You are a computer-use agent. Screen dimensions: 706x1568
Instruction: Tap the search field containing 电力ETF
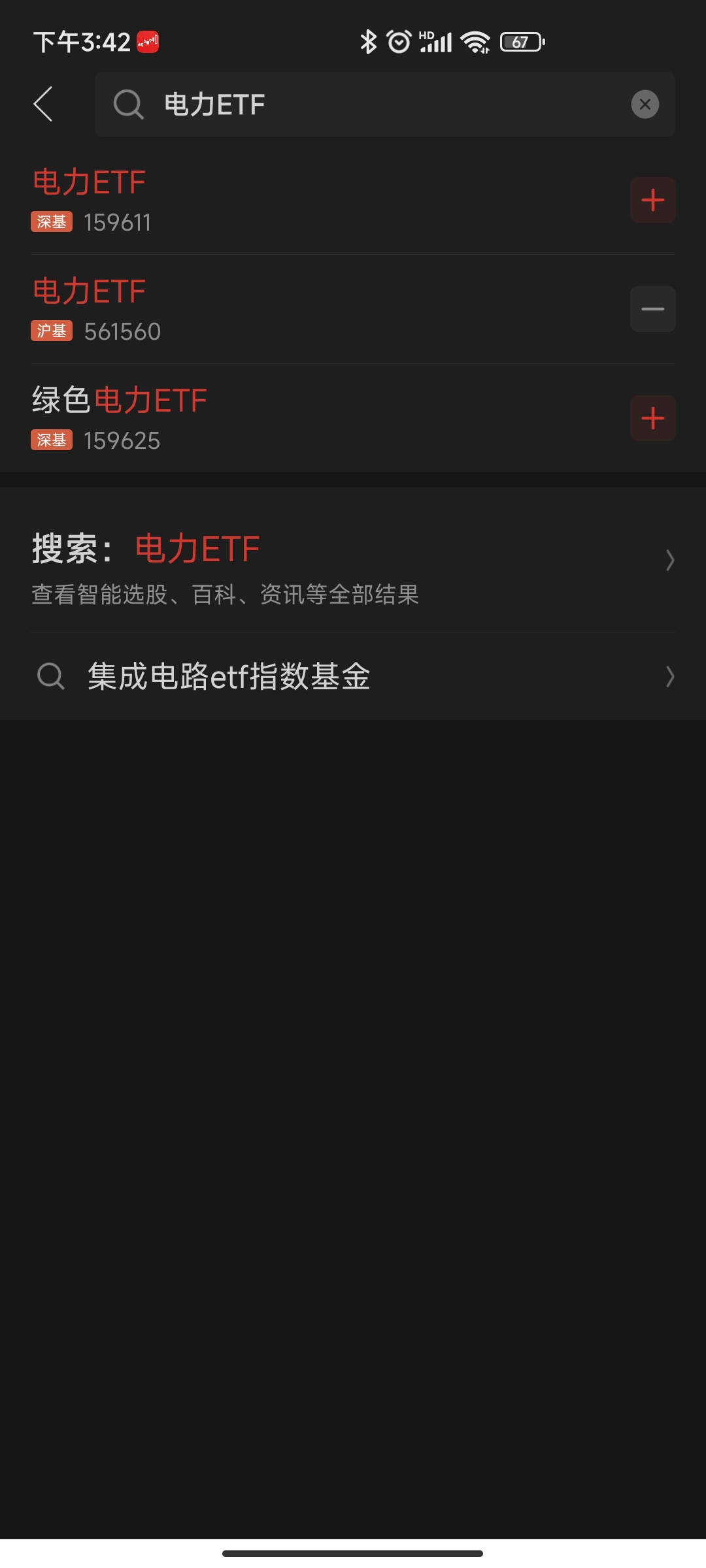click(x=385, y=104)
